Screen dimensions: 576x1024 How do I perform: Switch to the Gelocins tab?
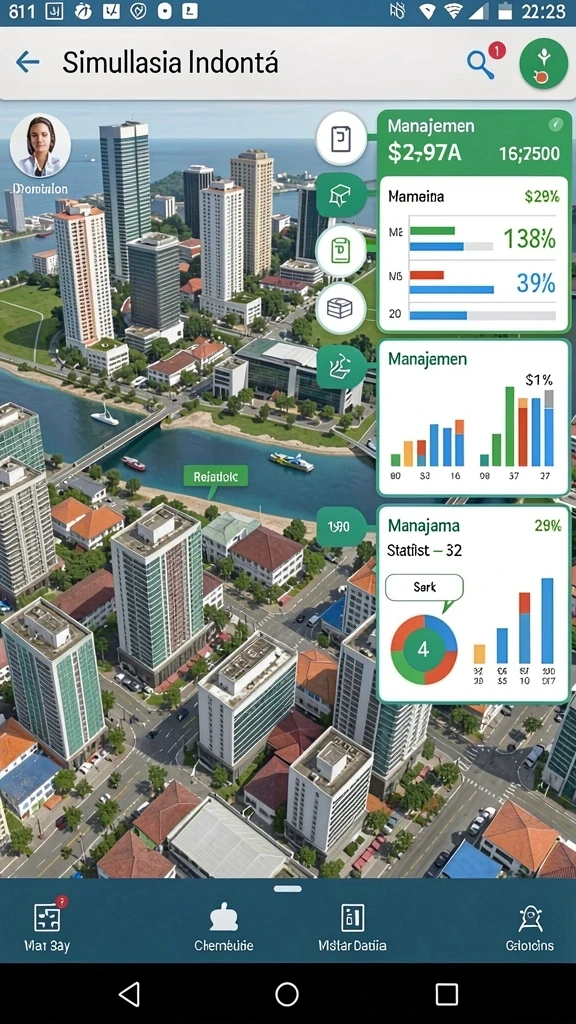point(530,927)
